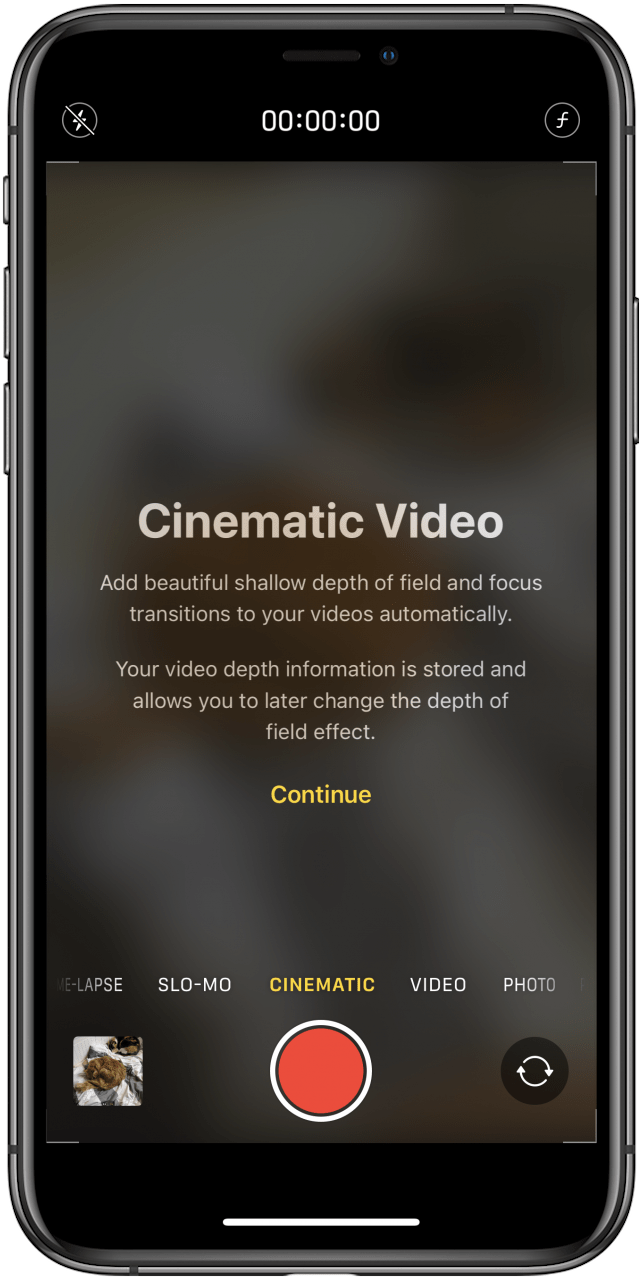The width and height of the screenshot is (642, 1280).
Task: Open the depth control f icon
Action: pos(562,121)
